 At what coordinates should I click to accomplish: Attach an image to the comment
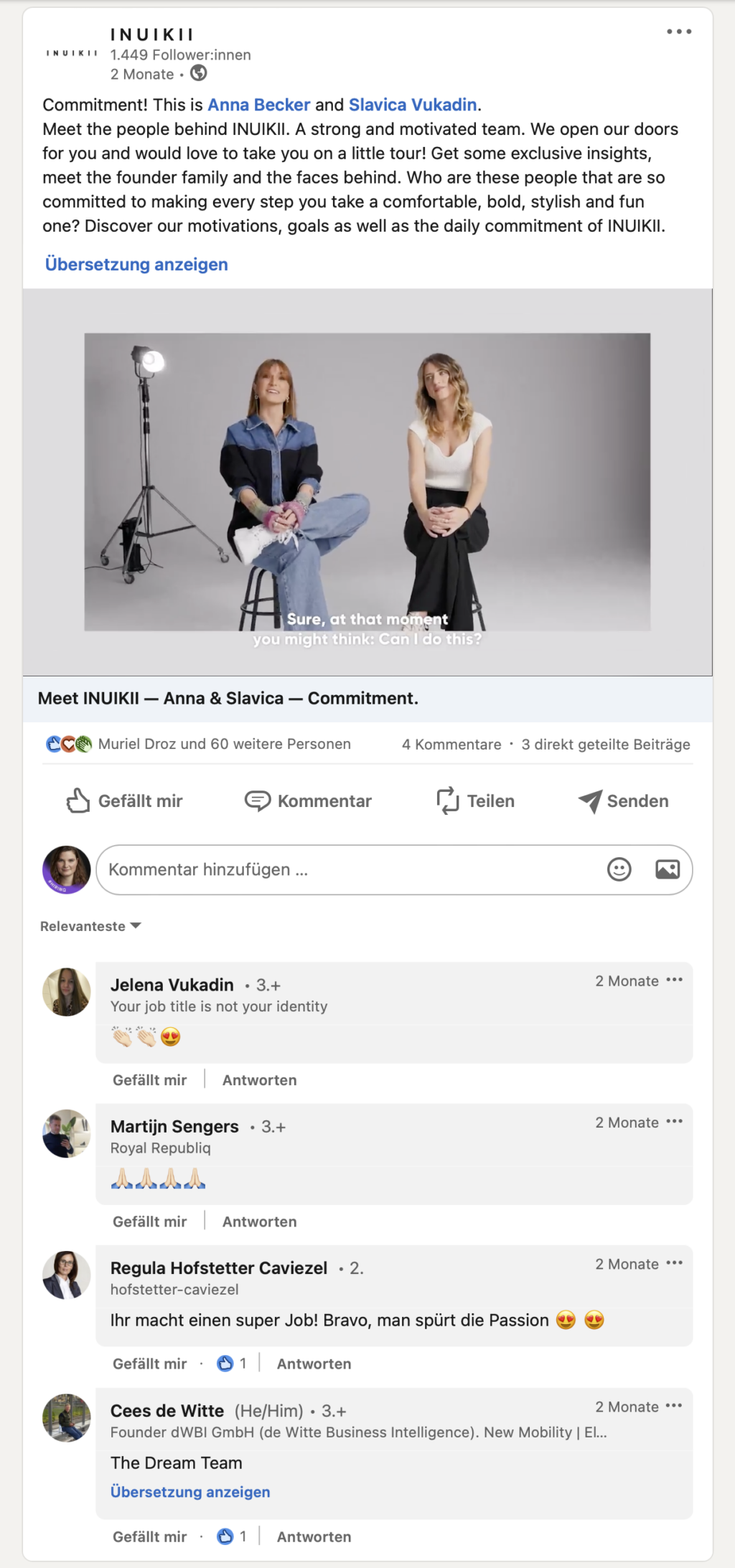pyautogui.click(x=668, y=869)
